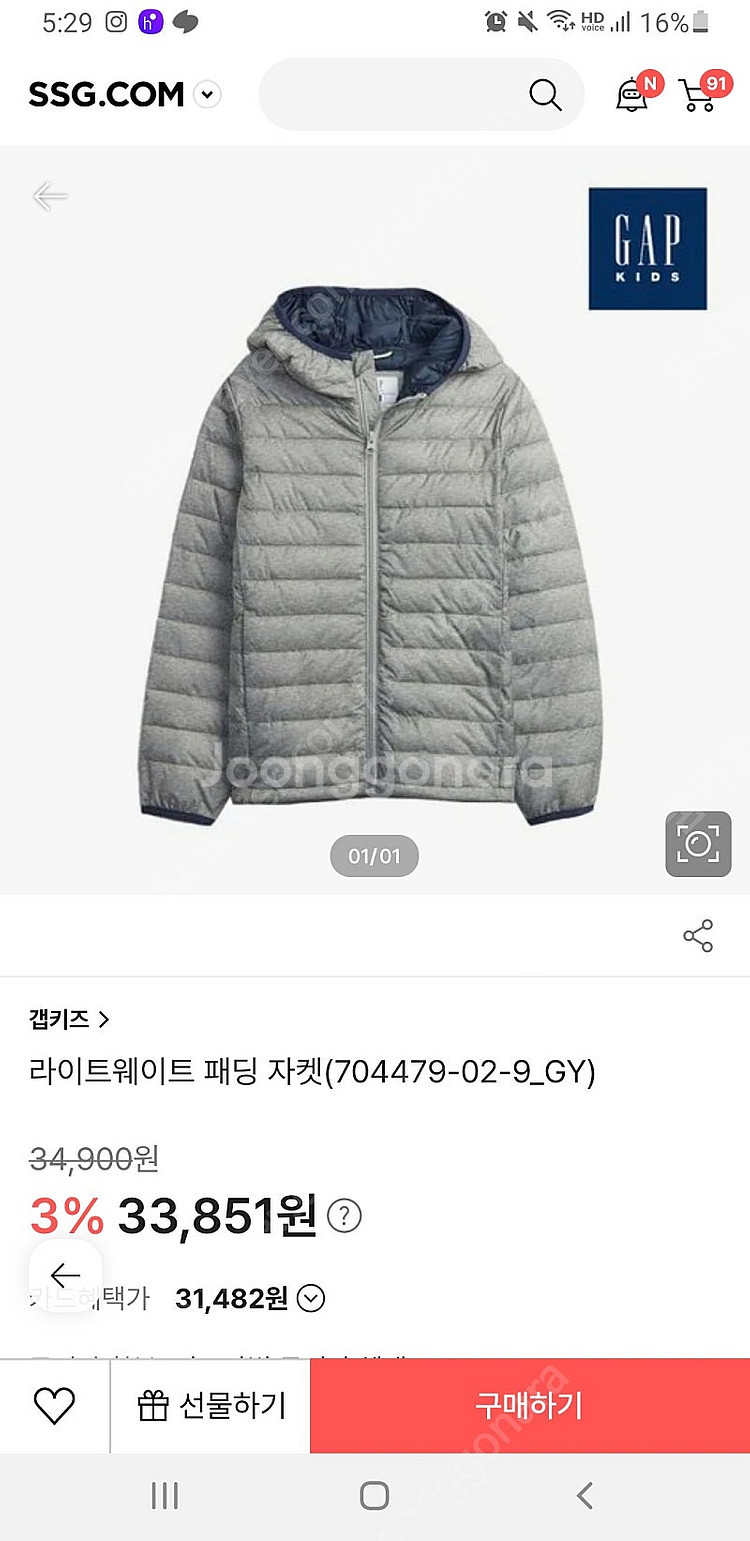
Task: Tap inside the search input field
Action: click(400, 94)
